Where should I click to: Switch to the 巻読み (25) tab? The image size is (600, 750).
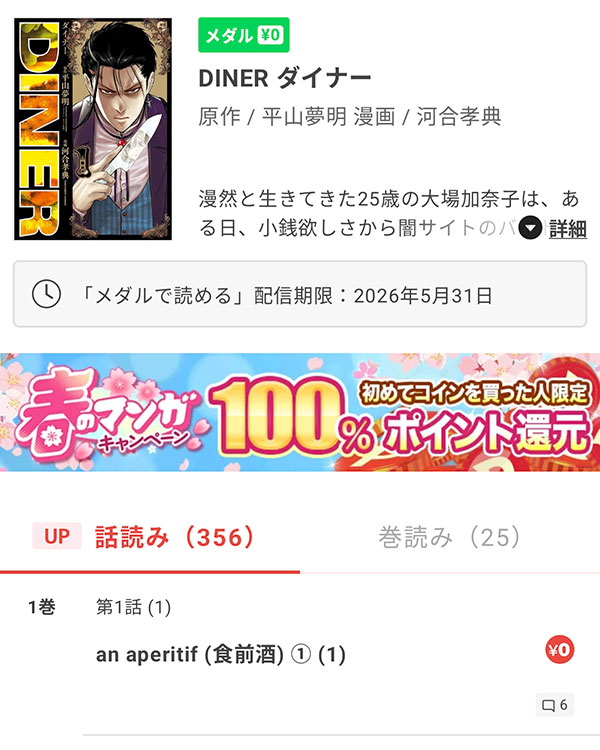(x=449, y=537)
